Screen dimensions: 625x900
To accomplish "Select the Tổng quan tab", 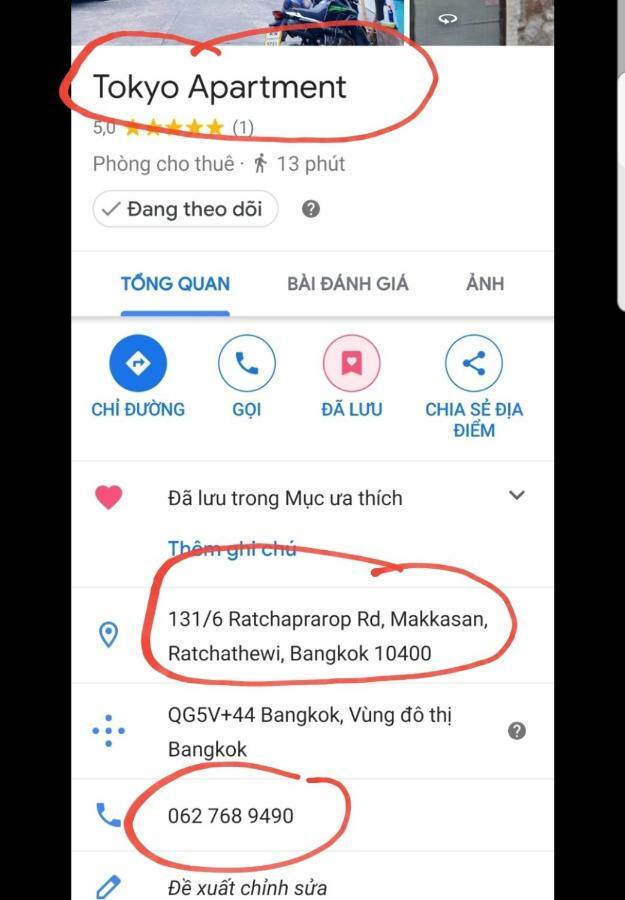I will click(175, 284).
